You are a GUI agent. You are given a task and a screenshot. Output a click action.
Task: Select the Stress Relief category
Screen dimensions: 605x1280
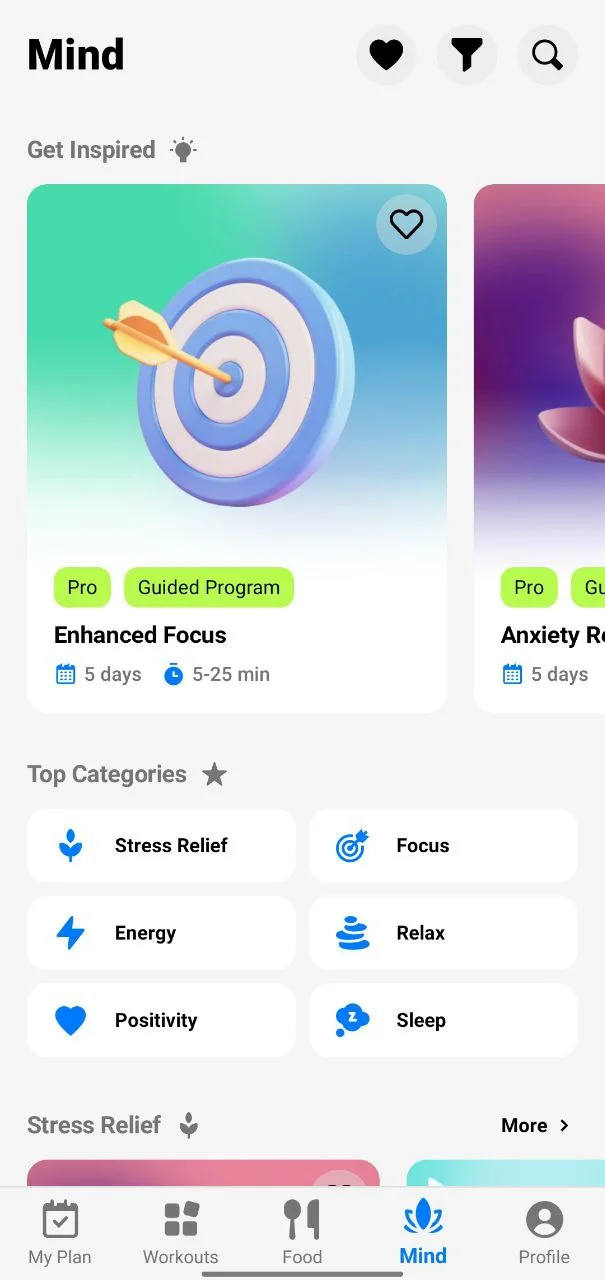point(161,846)
